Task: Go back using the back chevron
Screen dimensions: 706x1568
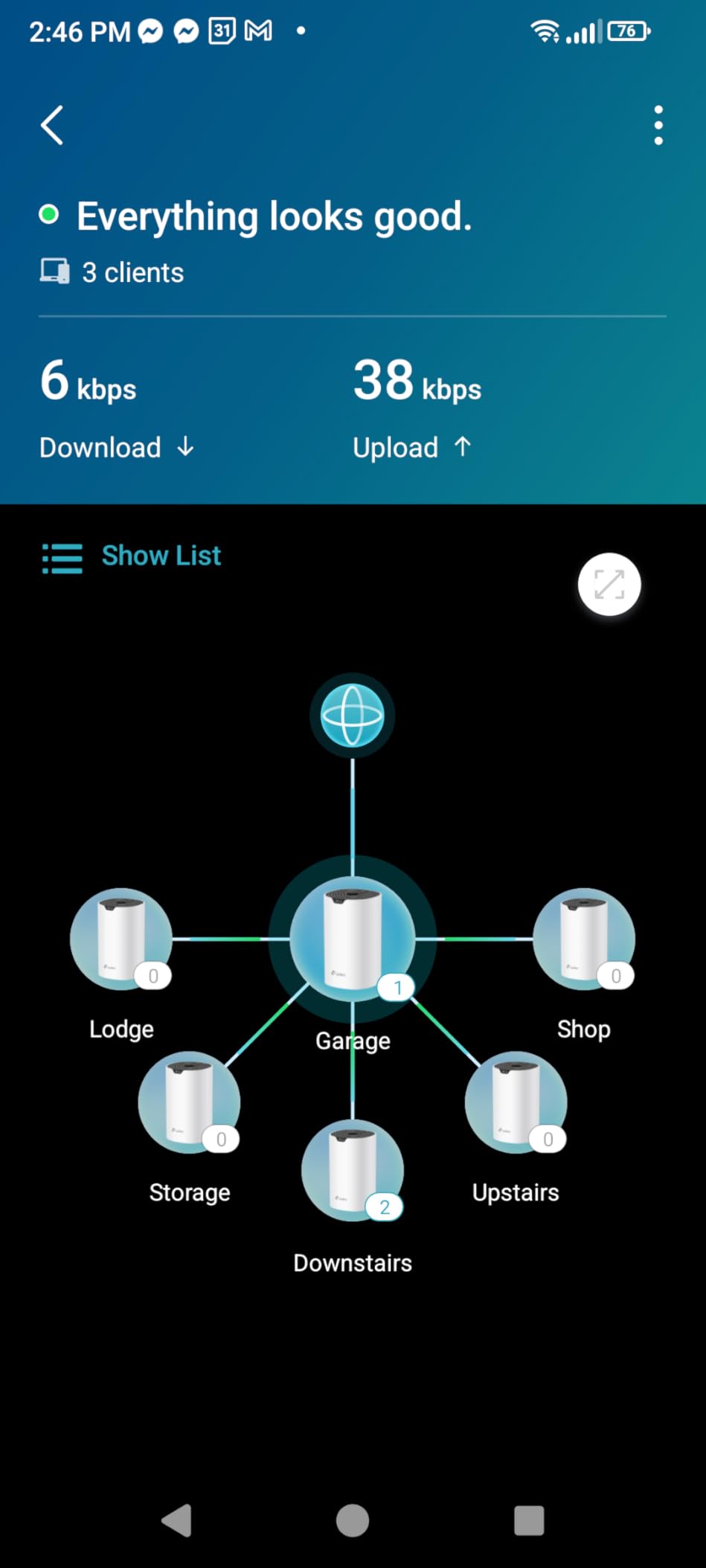Action: pyautogui.click(x=51, y=125)
